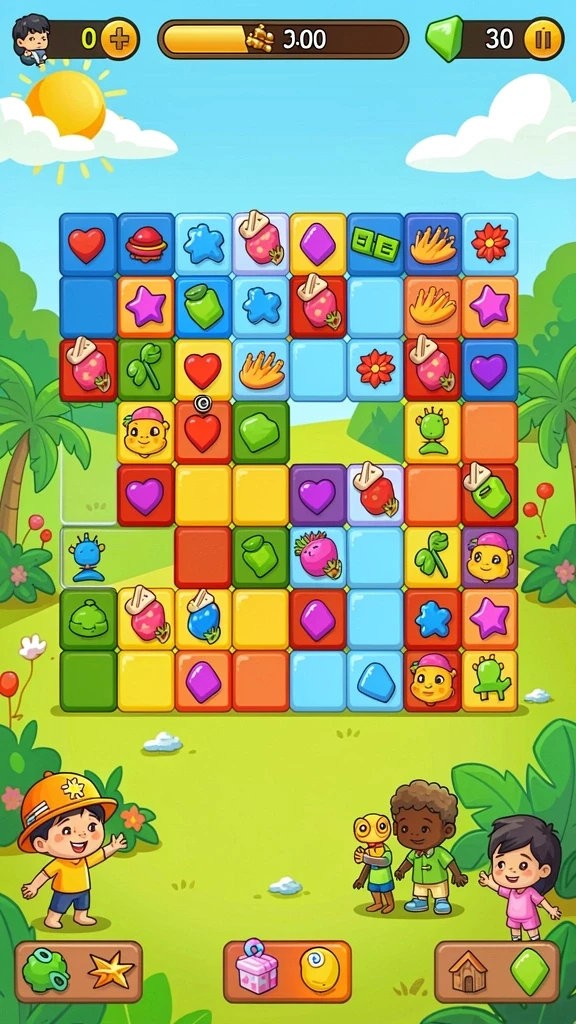
Task: Tap the orange plus button to add coins
Action: (x=120, y=39)
